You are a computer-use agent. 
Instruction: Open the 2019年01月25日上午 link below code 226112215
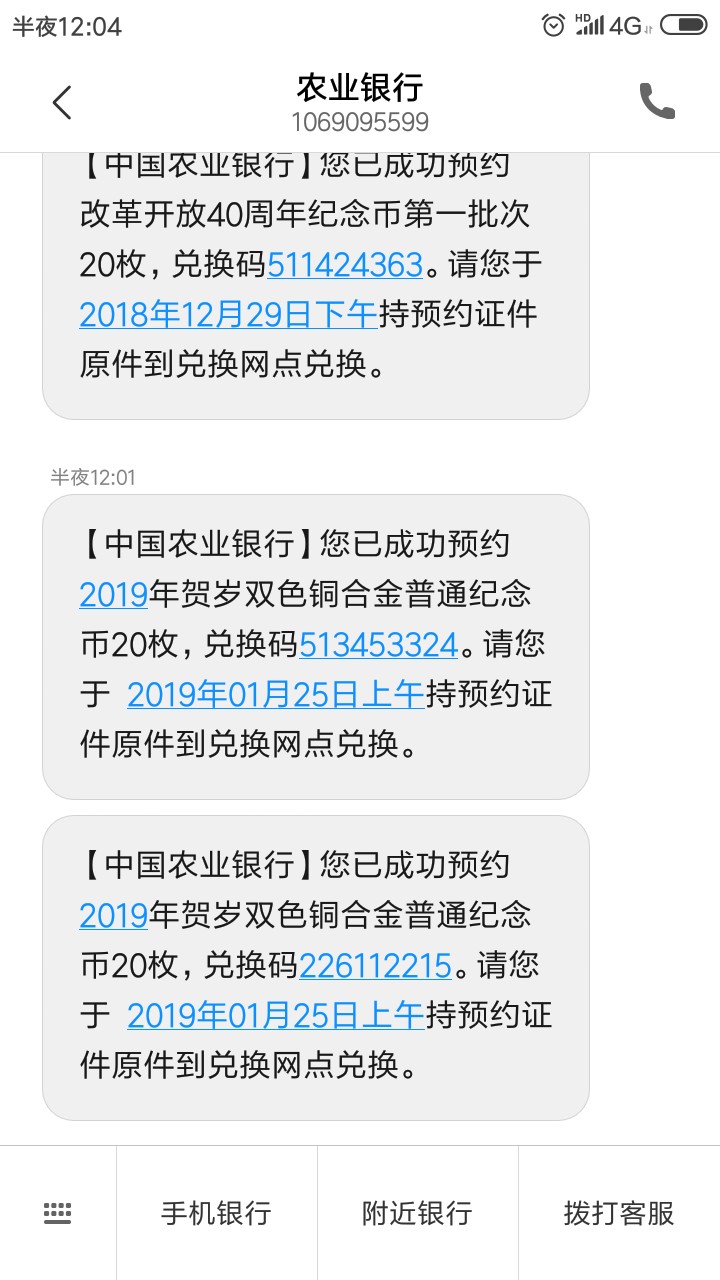click(x=276, y=1015)
